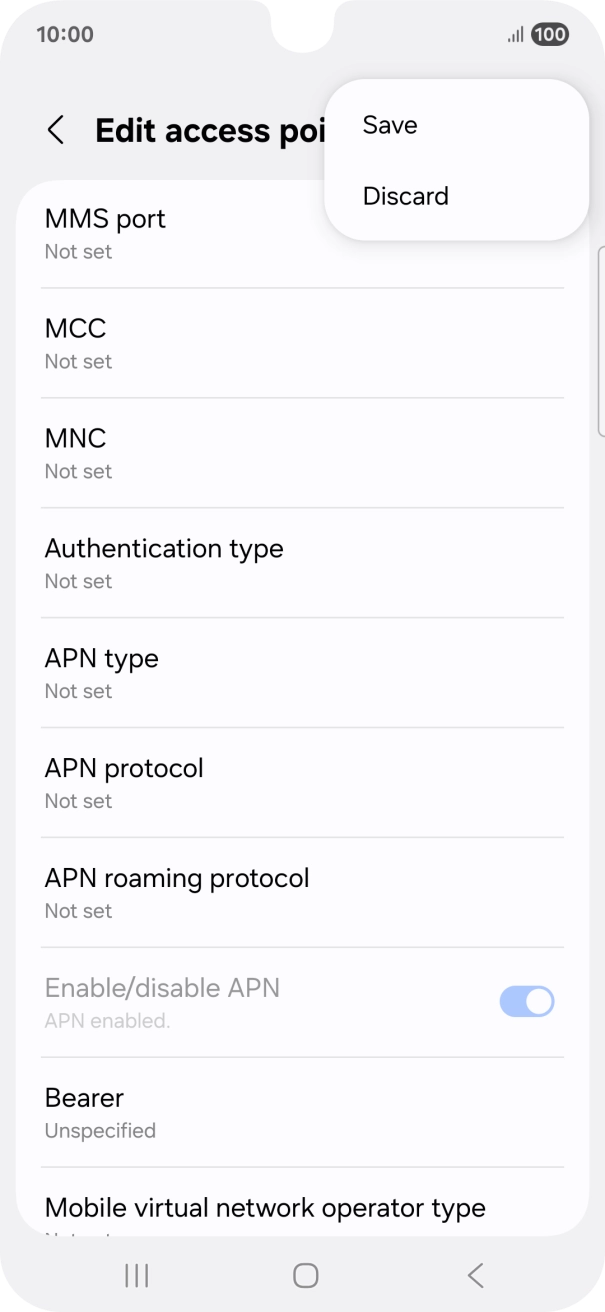Edit the MNC field
Viewport: 605px width, 1312px height.
[302, 453]
